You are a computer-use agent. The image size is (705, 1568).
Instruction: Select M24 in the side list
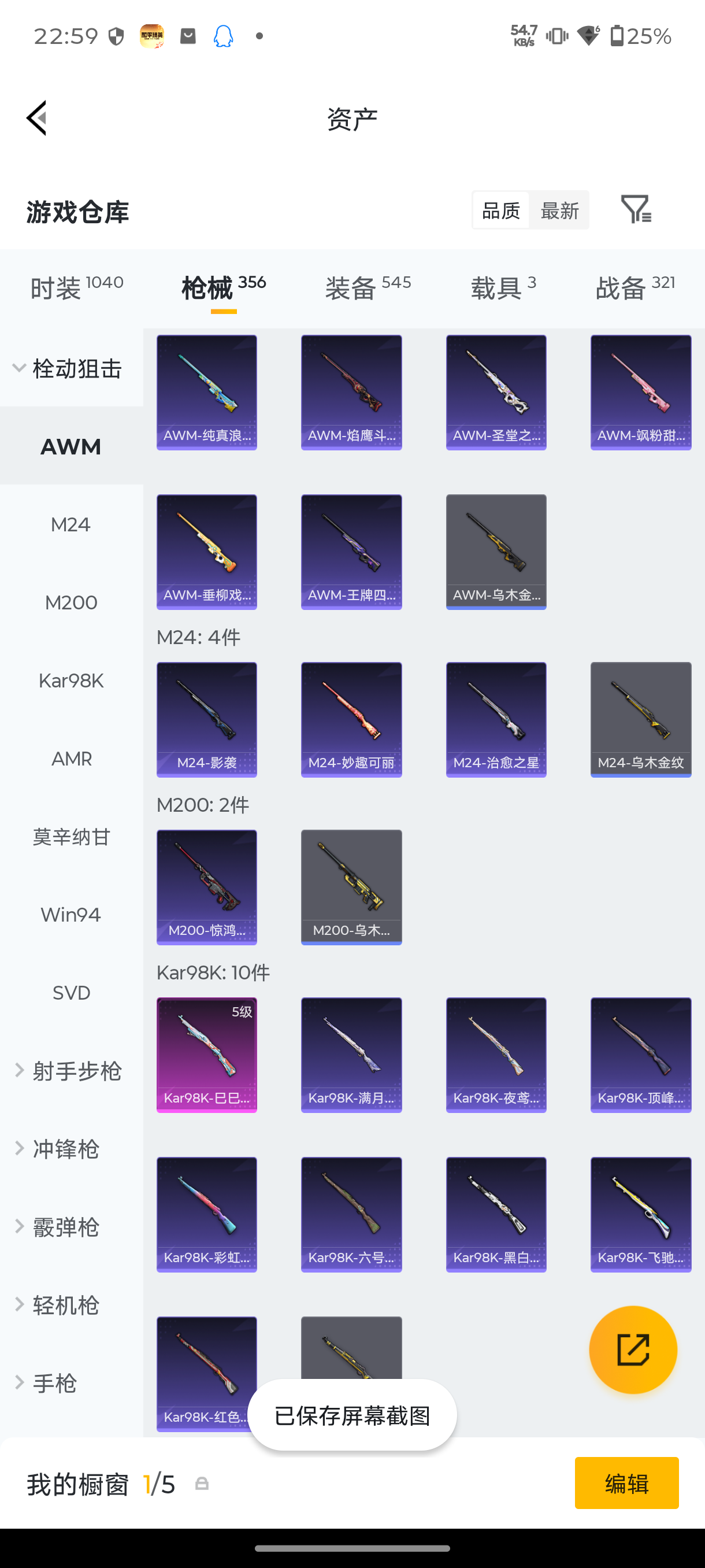[71, 524]
